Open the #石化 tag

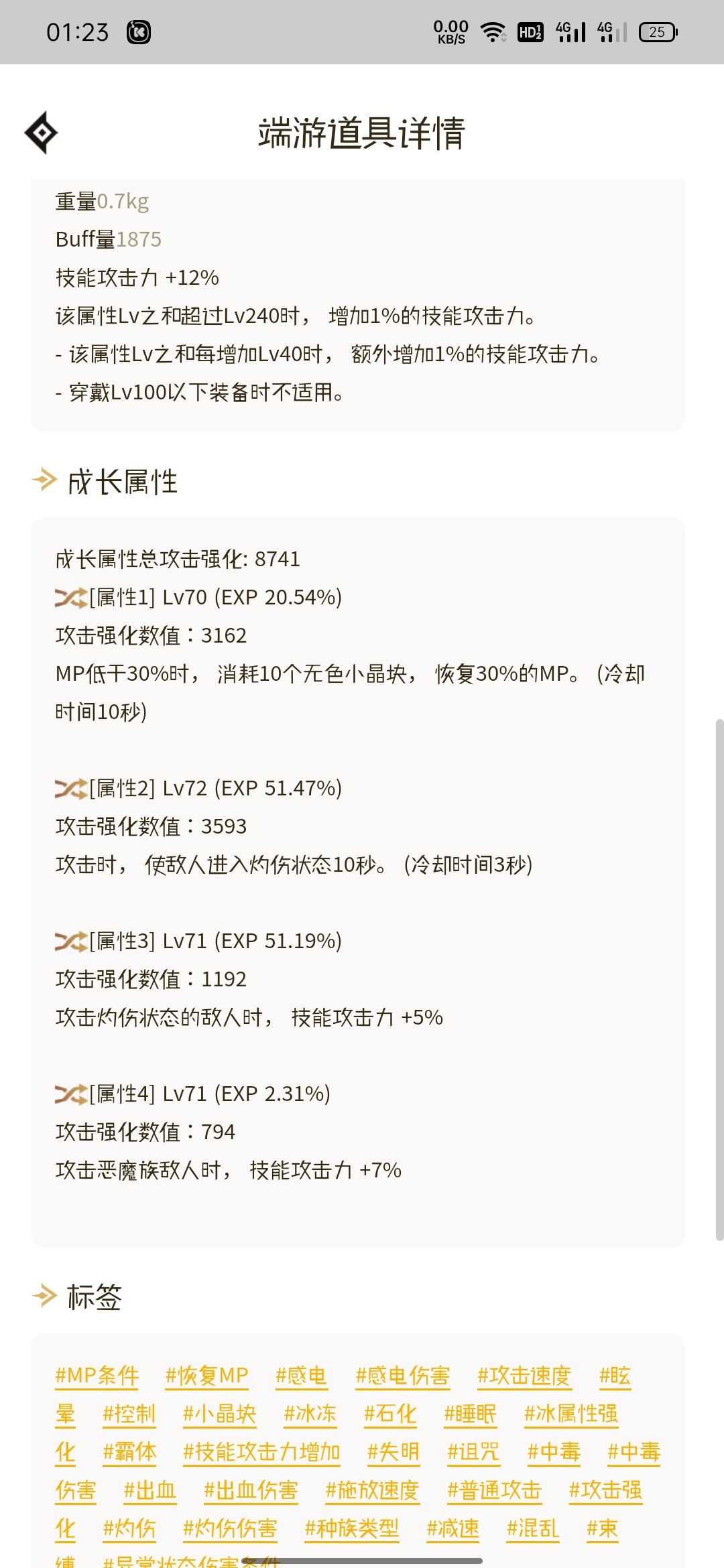tap(390, 1414)
